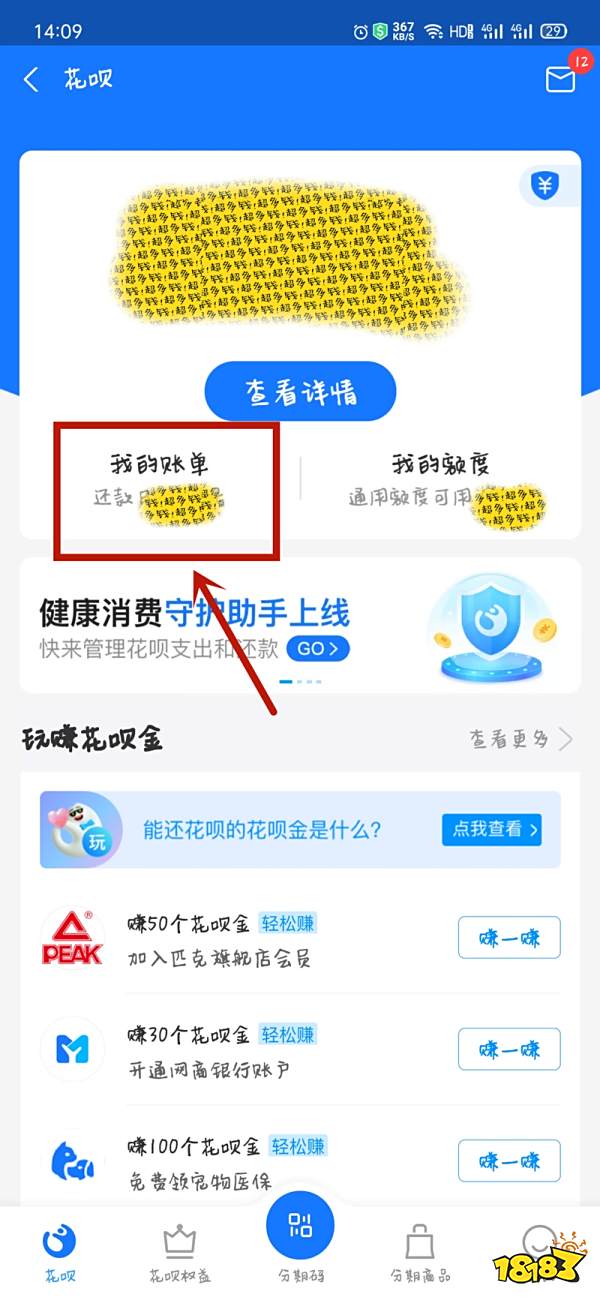Image resolution: width=600 pixels, height=1300 pixels.
Task: Tap 赚一赚 for the PEAK 50个花呗金 offer
Action: coord(509,937)
